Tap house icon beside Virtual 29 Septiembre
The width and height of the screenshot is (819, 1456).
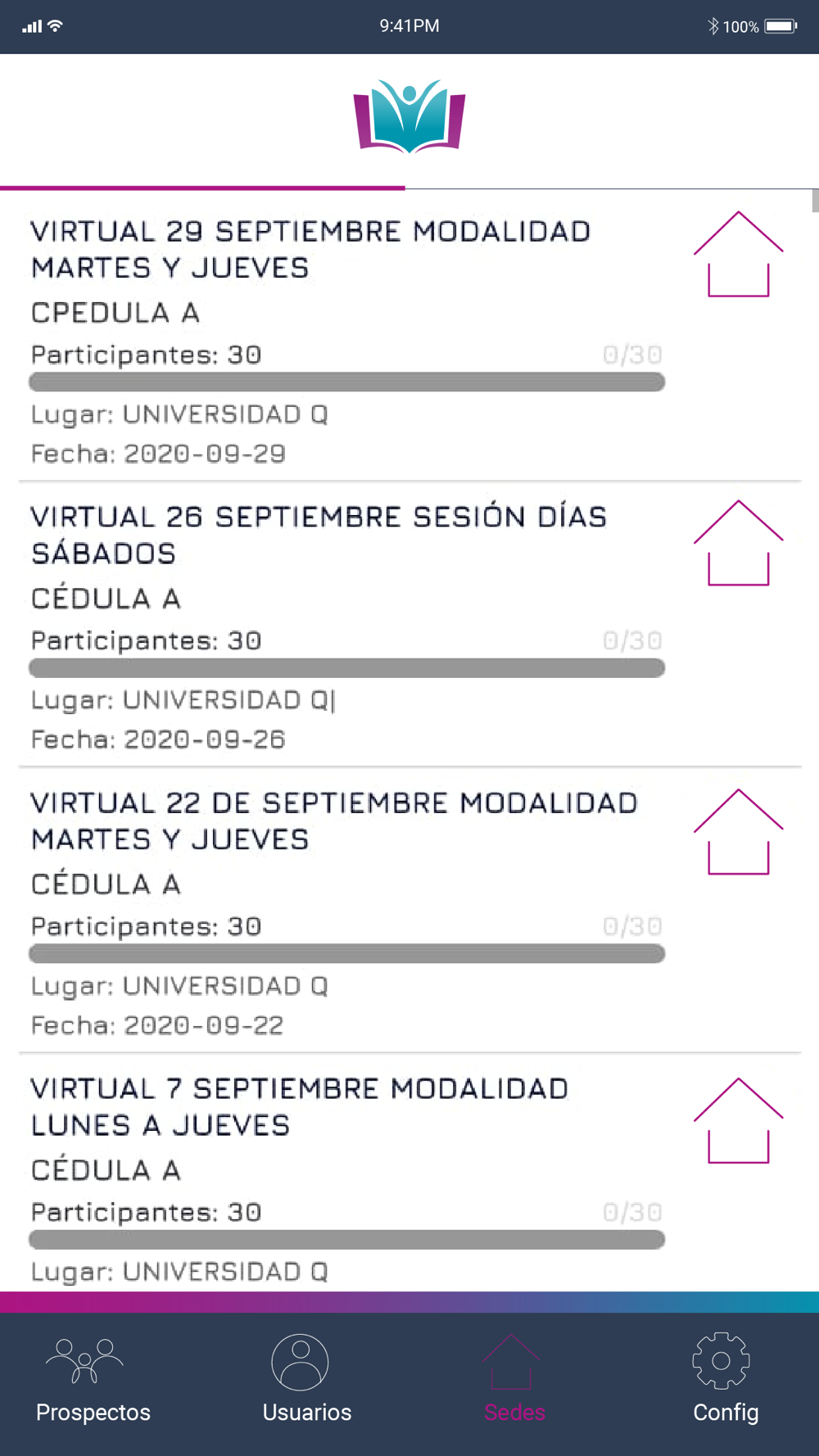click(x=738, y=255)
